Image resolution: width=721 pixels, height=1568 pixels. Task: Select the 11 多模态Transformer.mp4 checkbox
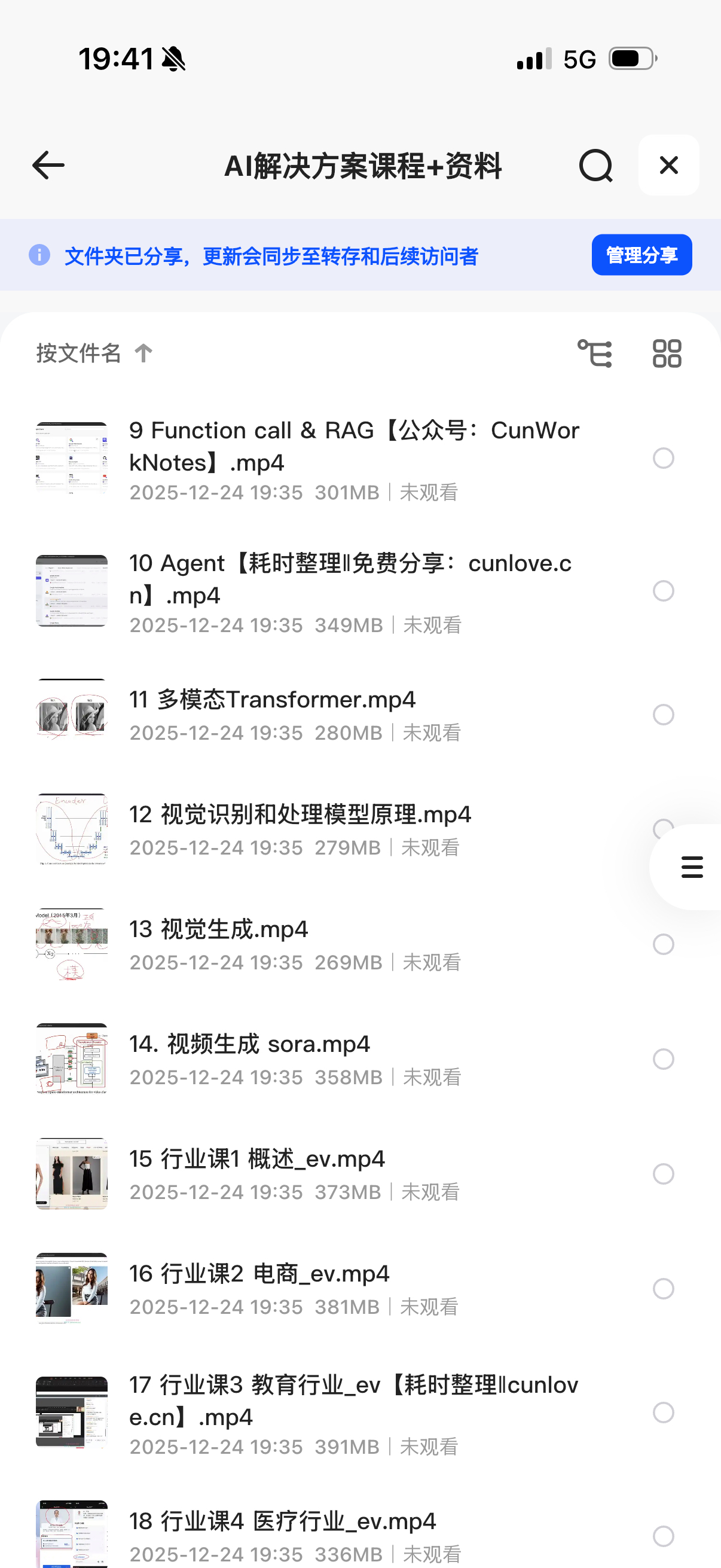[662, 715]
